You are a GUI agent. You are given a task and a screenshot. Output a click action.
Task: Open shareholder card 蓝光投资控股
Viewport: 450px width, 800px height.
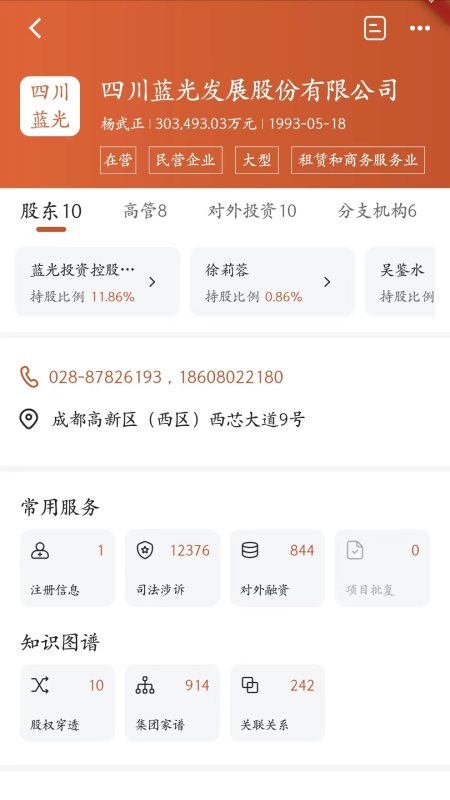pos(97,282)
